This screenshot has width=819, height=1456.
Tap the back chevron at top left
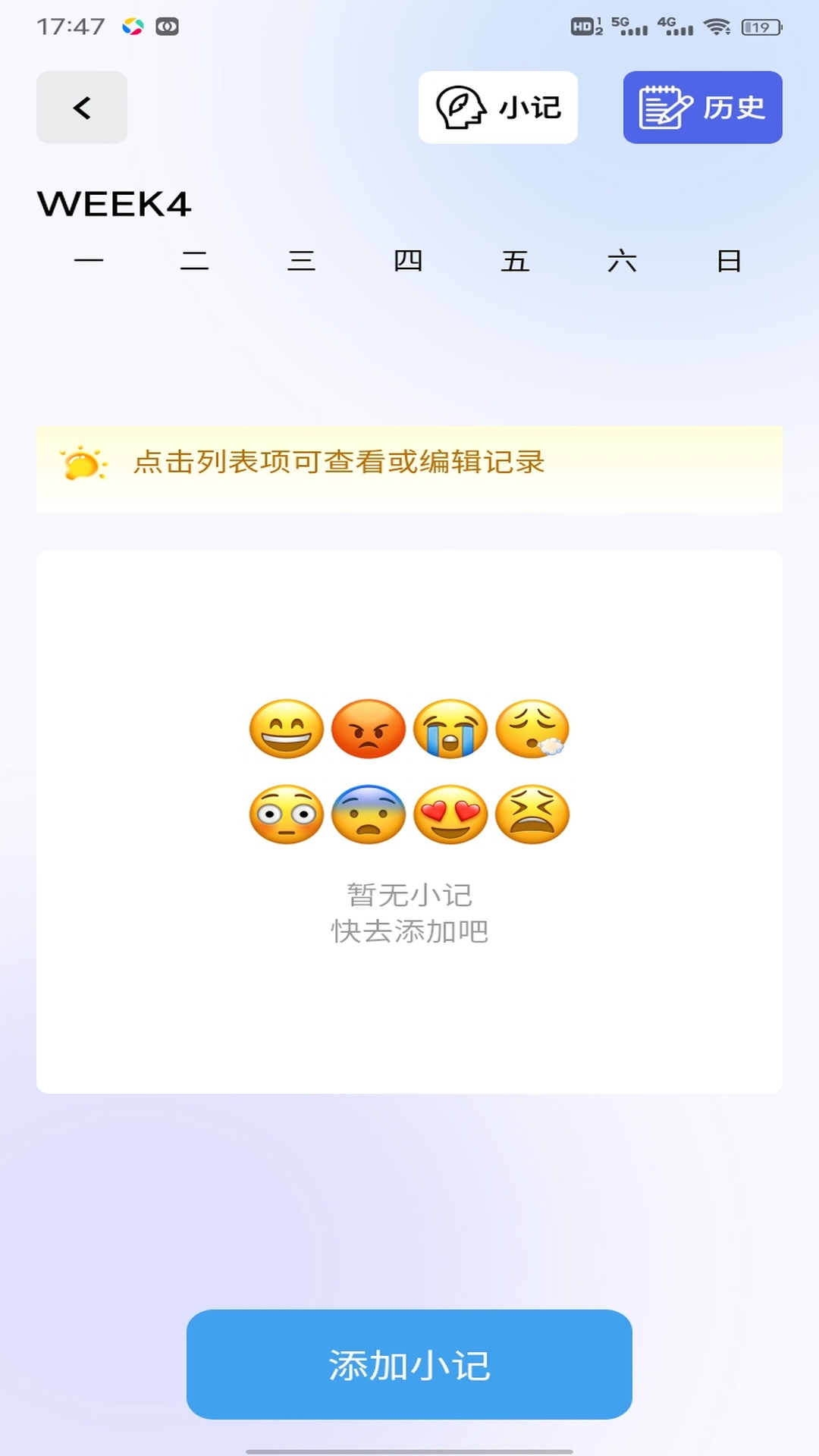coord(81,107)
